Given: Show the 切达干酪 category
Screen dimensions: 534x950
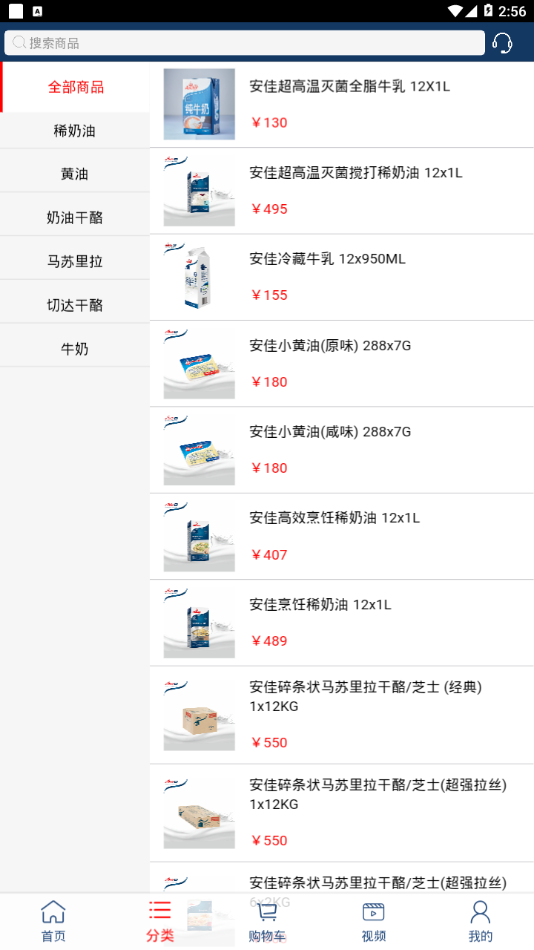Looking at the screenshot, I should (75, 305).
